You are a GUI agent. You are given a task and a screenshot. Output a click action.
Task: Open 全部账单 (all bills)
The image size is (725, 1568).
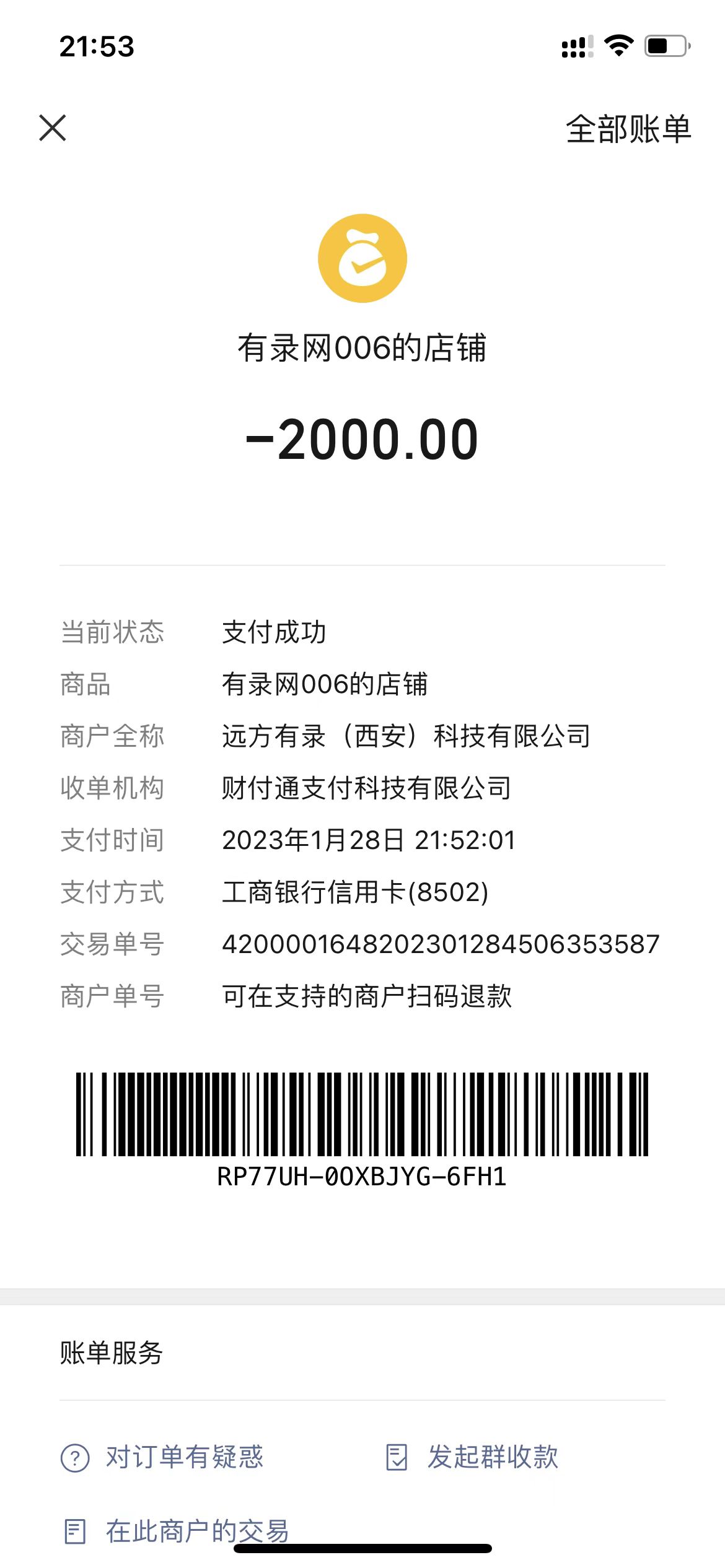pyautogui.click(x=628, y=129)
